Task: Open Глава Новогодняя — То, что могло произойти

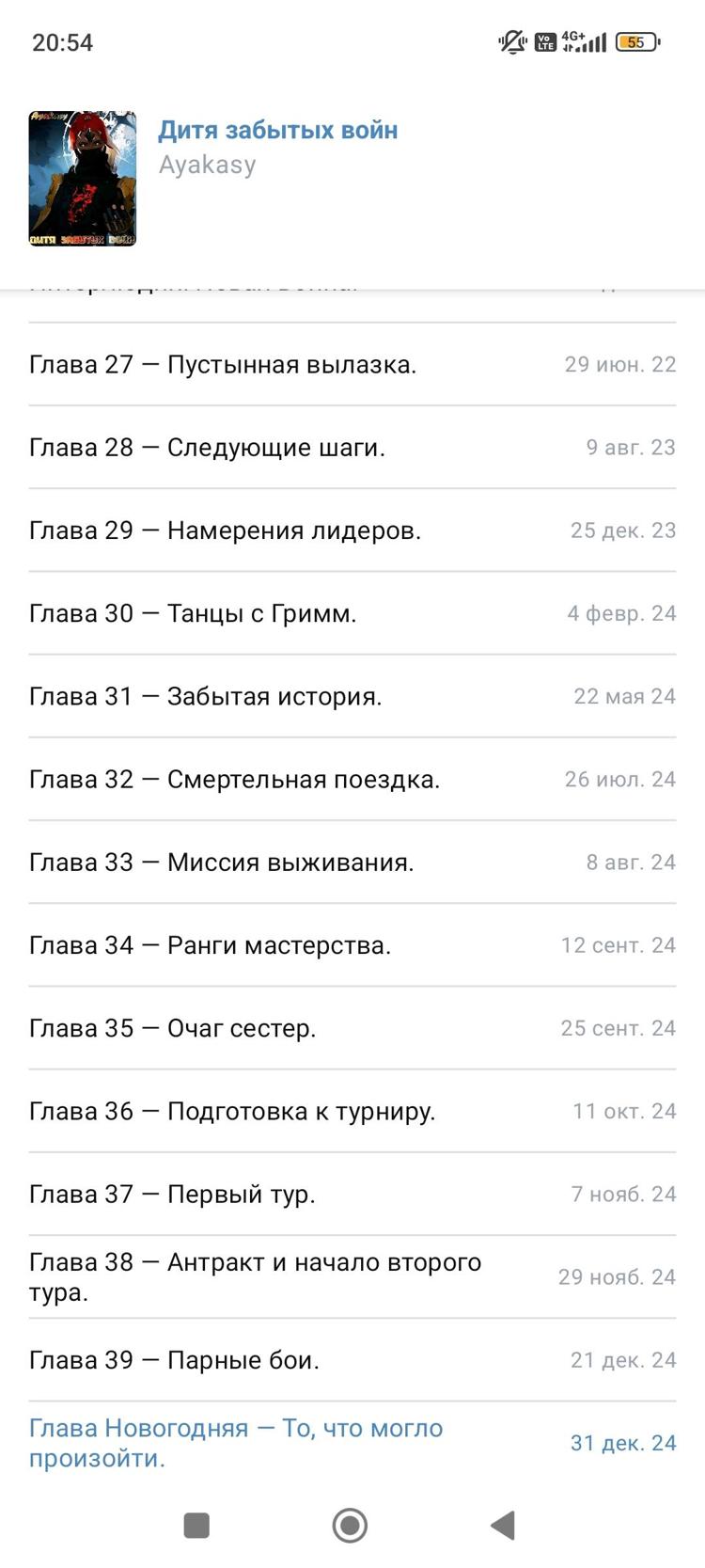Action: click(x=235, y=1443)
